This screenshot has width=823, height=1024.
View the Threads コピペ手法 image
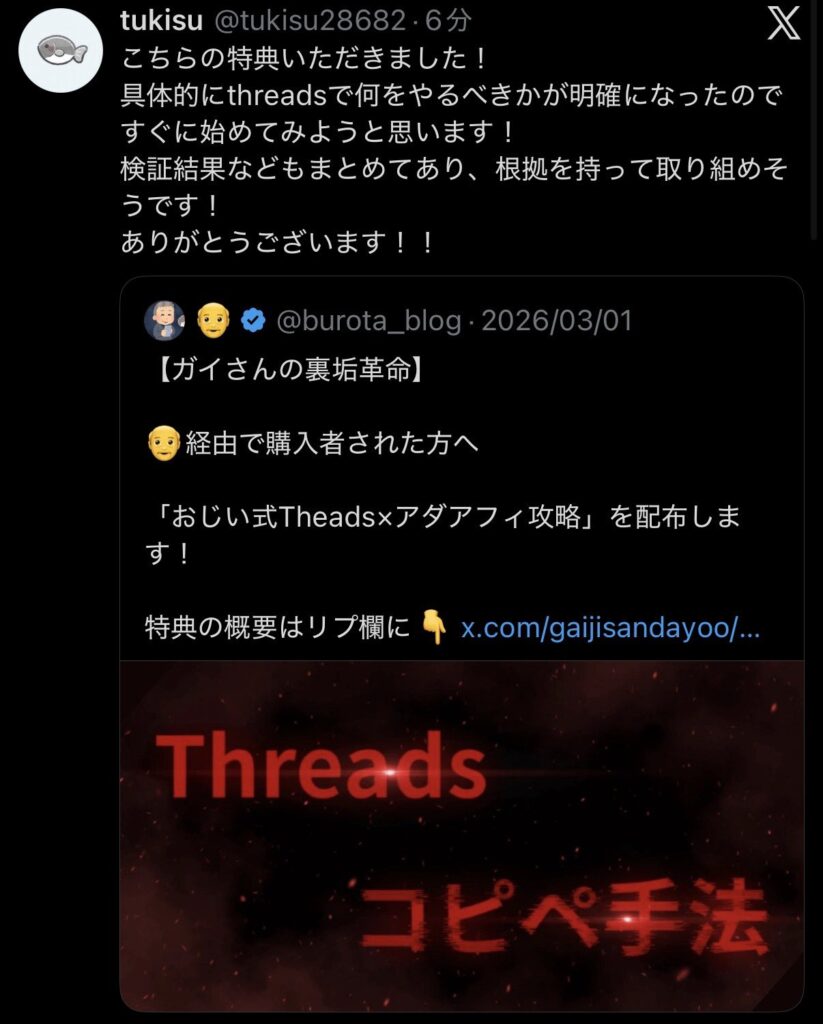[461, 834]
